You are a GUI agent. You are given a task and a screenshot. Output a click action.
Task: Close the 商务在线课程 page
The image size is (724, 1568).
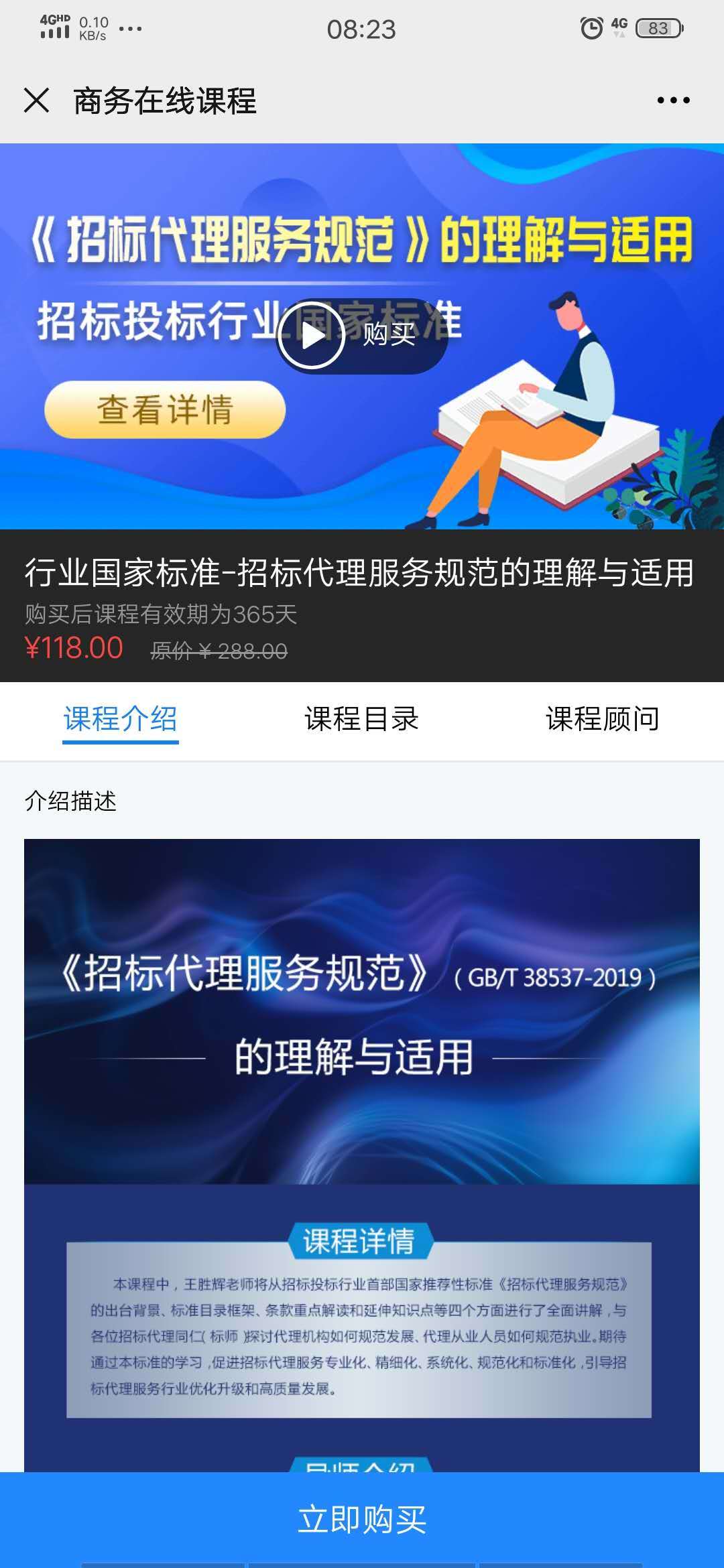tap(36, 101)
